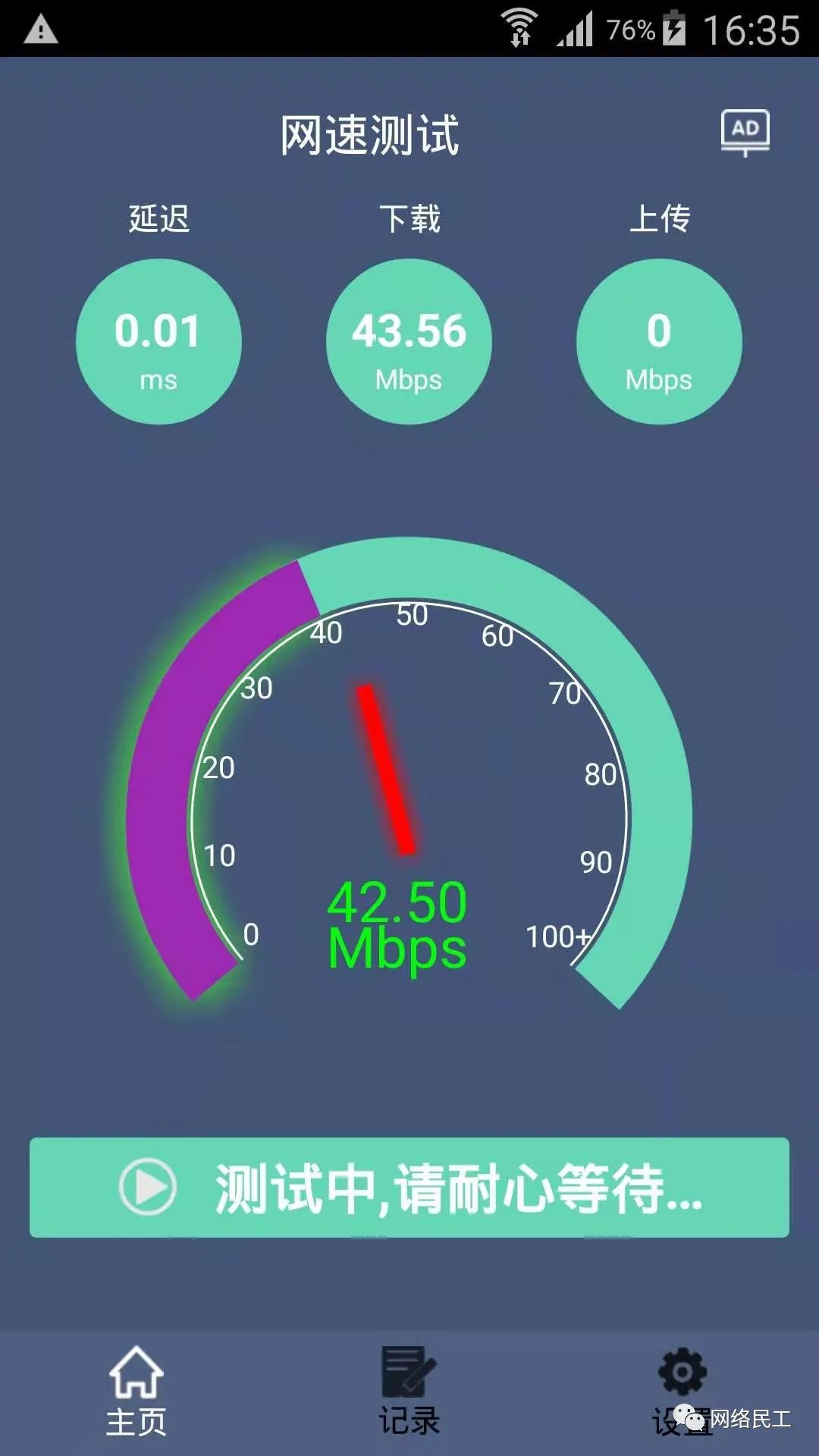Open the AD icon in top corner
This screenshot has height=1456, width=819.
[745, 133]
